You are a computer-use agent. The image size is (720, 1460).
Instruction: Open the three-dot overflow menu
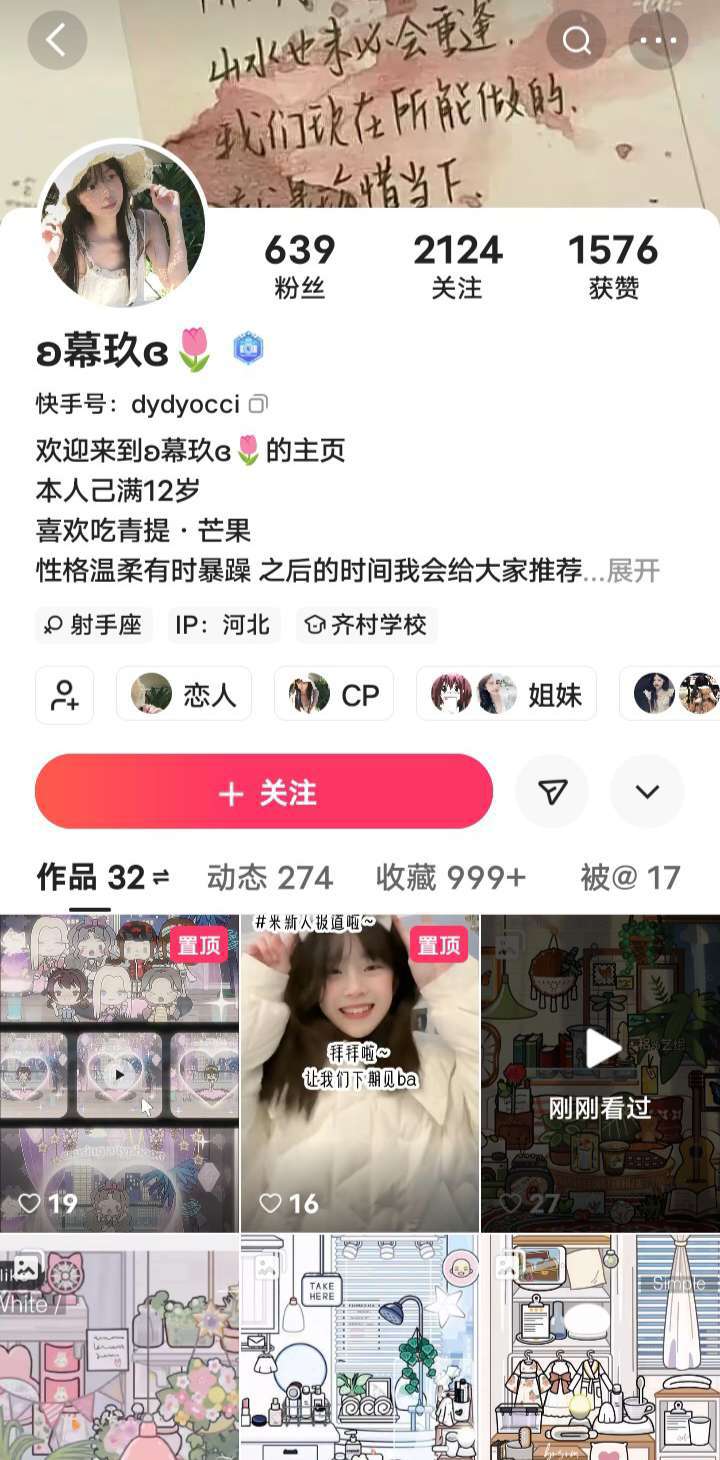click(658, 40)
